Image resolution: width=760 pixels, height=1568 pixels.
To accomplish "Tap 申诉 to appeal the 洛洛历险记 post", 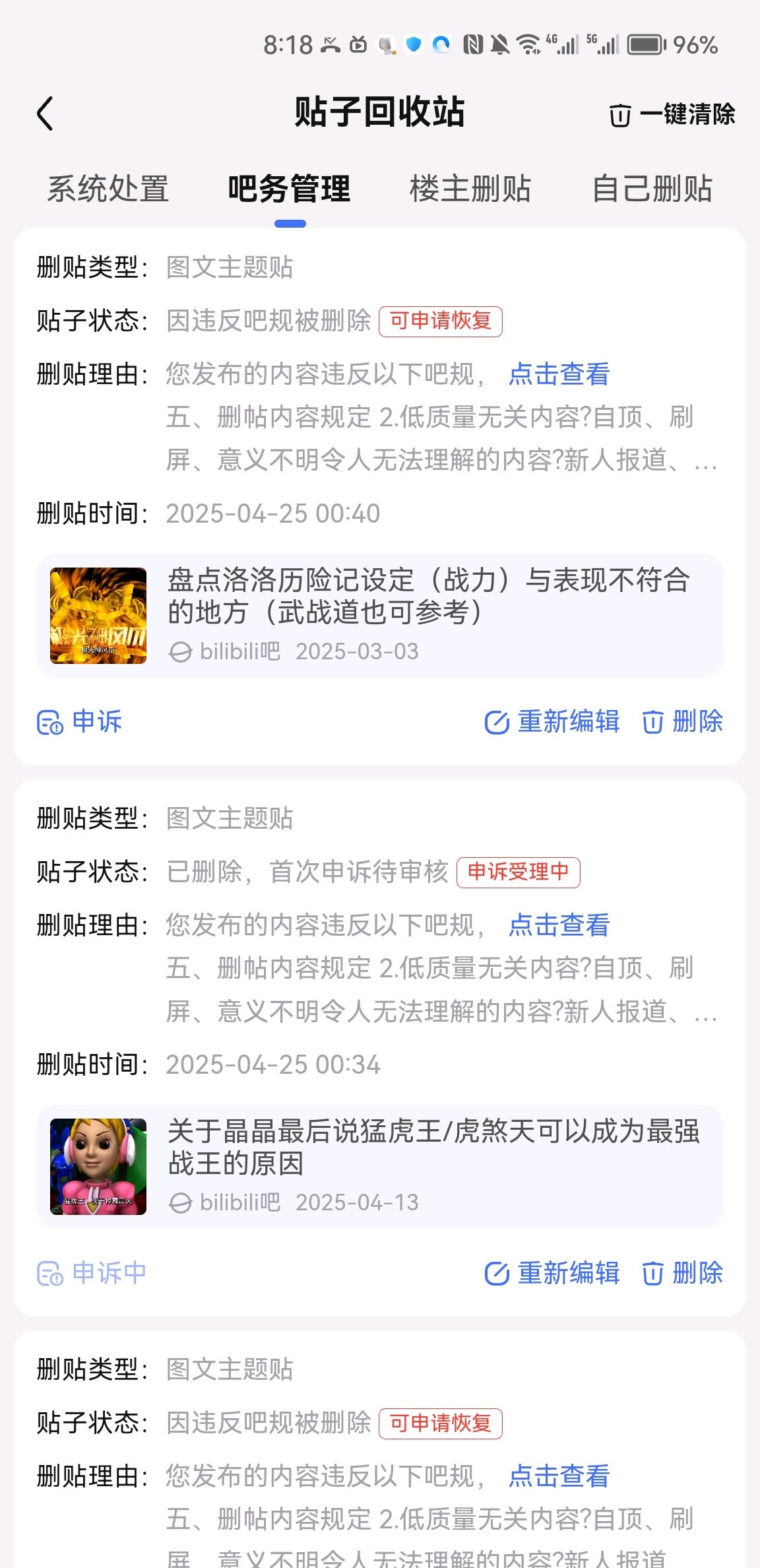I will coord(80,721).
